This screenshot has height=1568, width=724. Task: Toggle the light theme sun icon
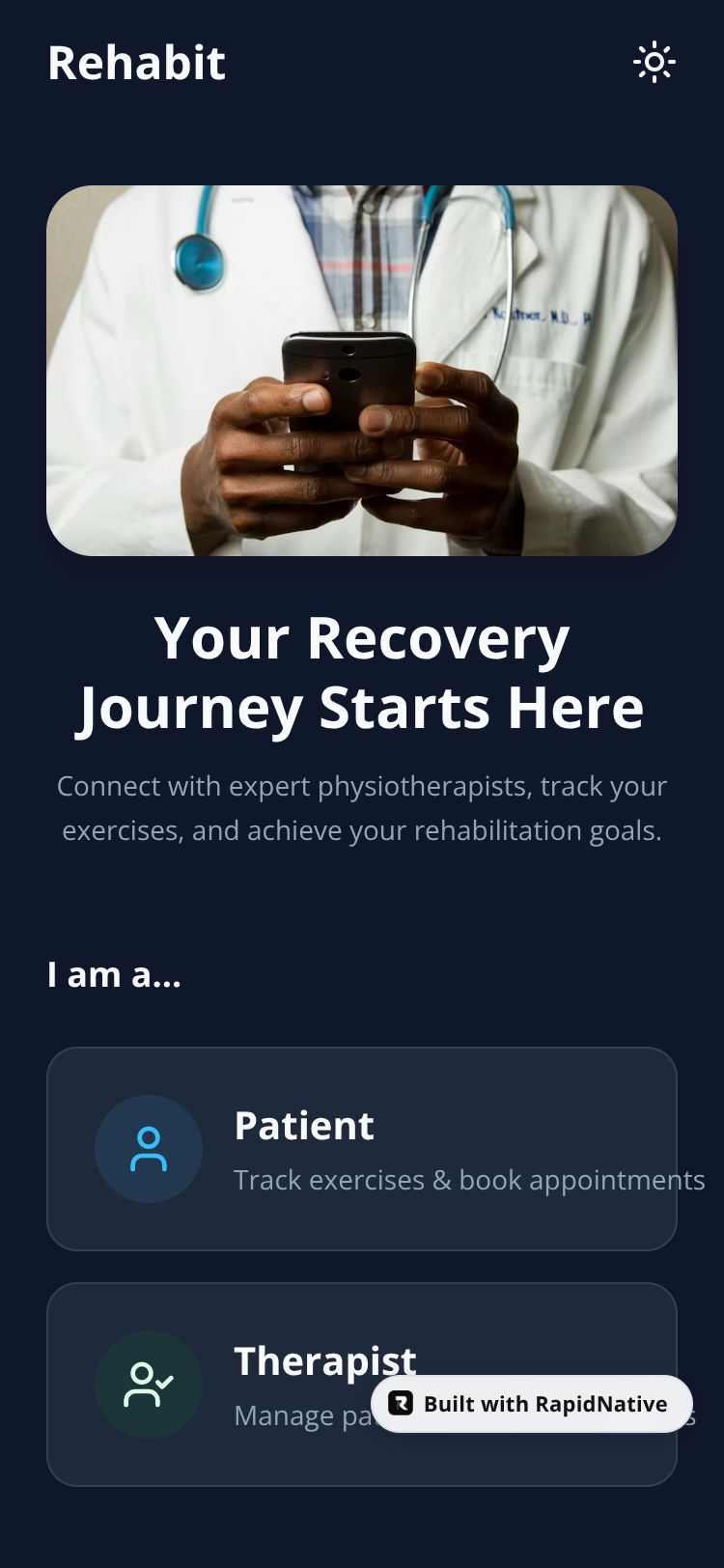click(x=654, y=63)
